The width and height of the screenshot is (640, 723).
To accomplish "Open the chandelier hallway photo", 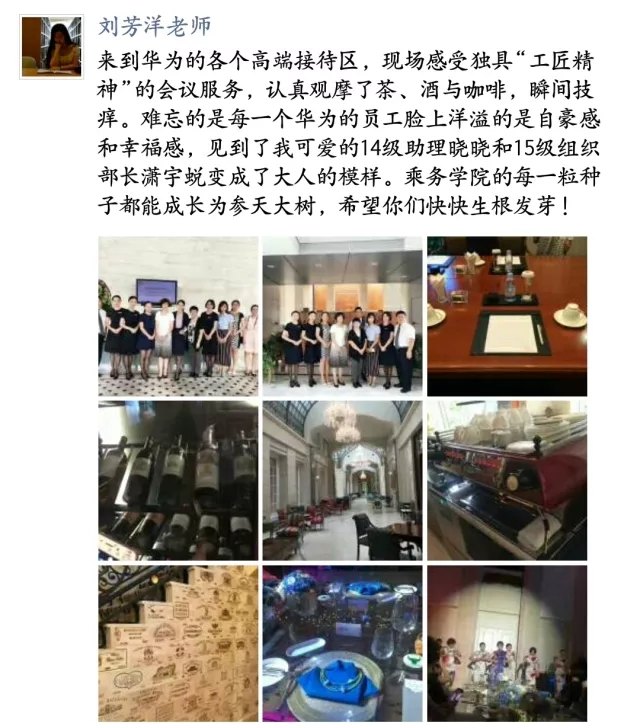I will [343, 480].
